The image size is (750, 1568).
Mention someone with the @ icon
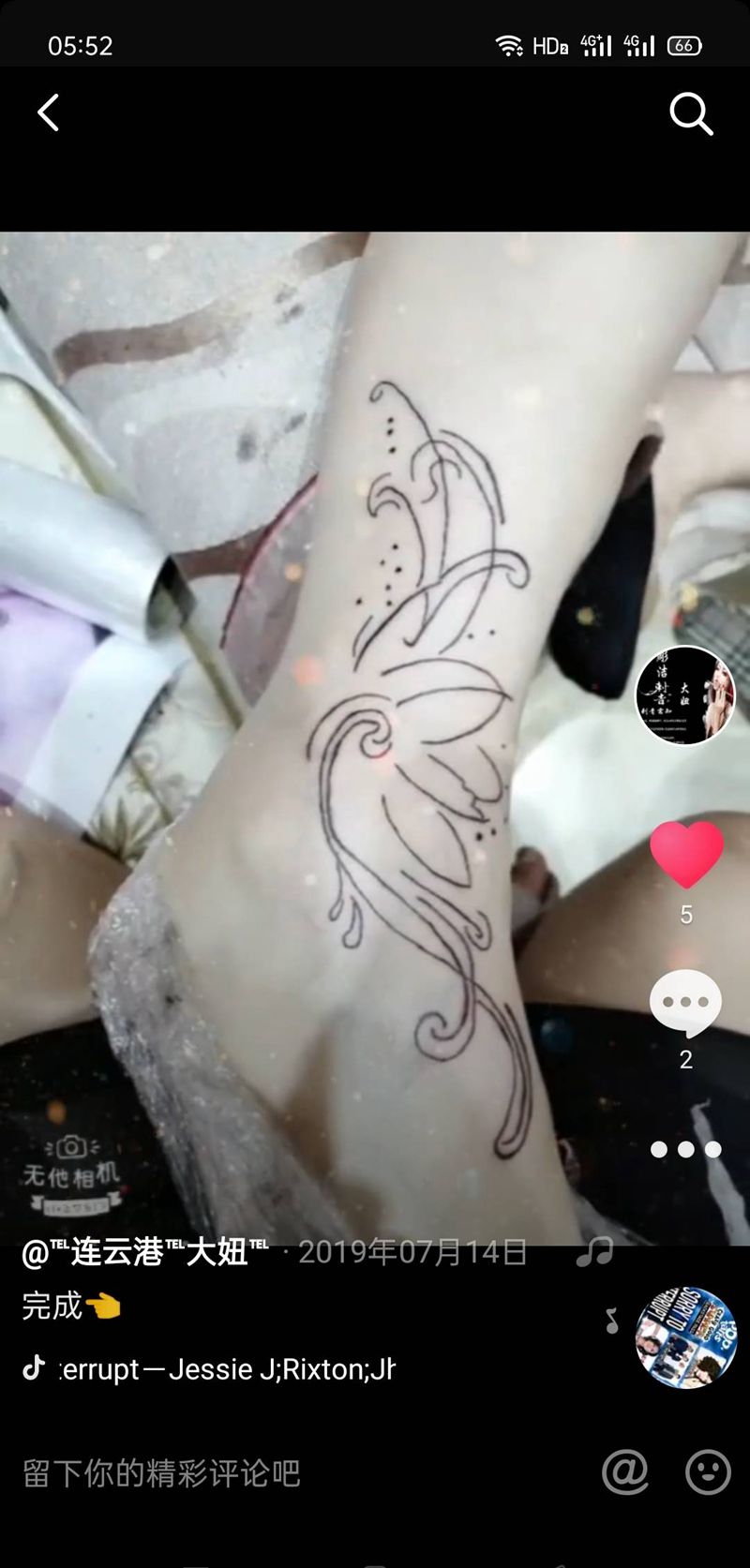(625, 1472)
